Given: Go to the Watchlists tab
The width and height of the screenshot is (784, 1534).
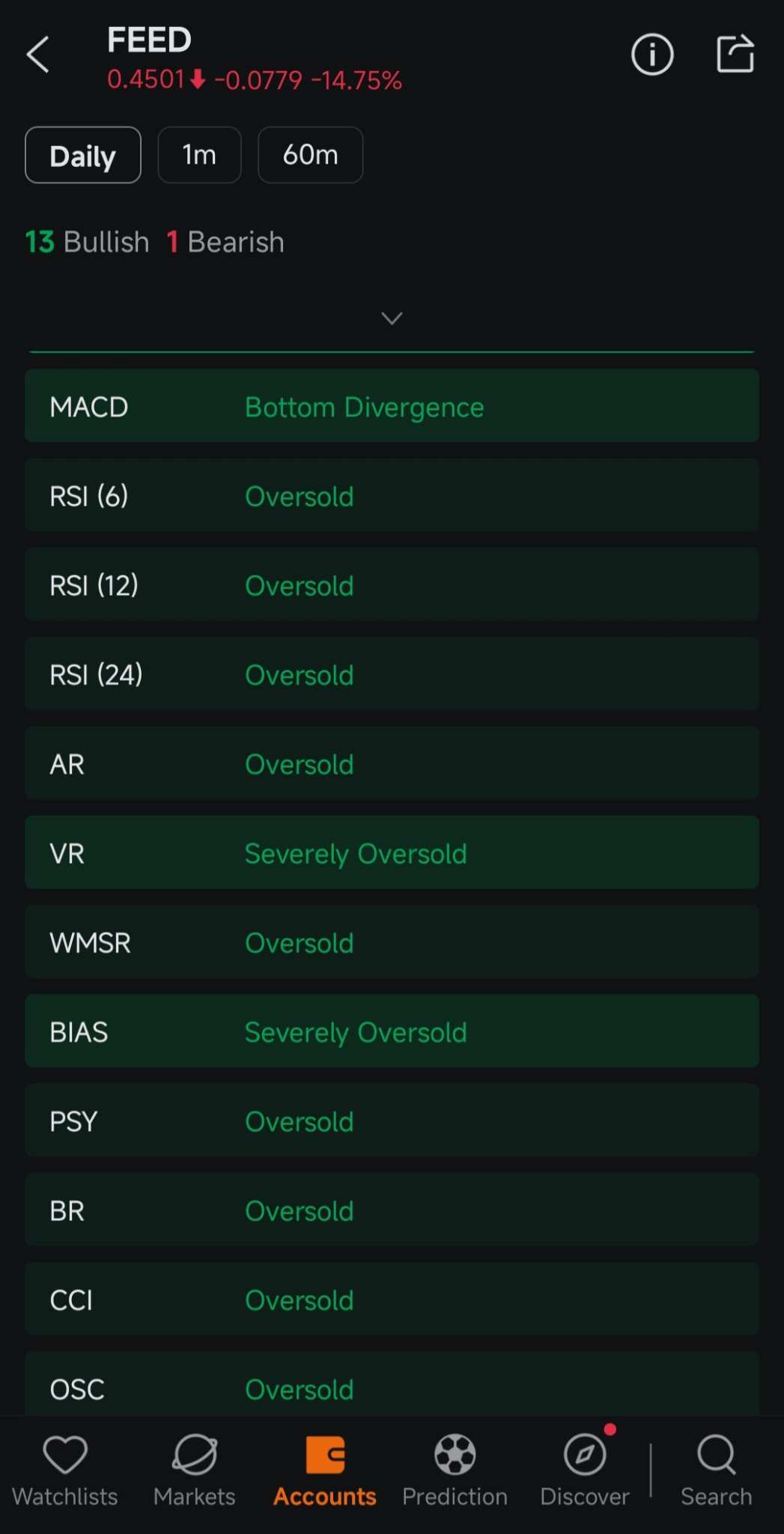Looking at the screenshot, I should (x=65, y=1470).
